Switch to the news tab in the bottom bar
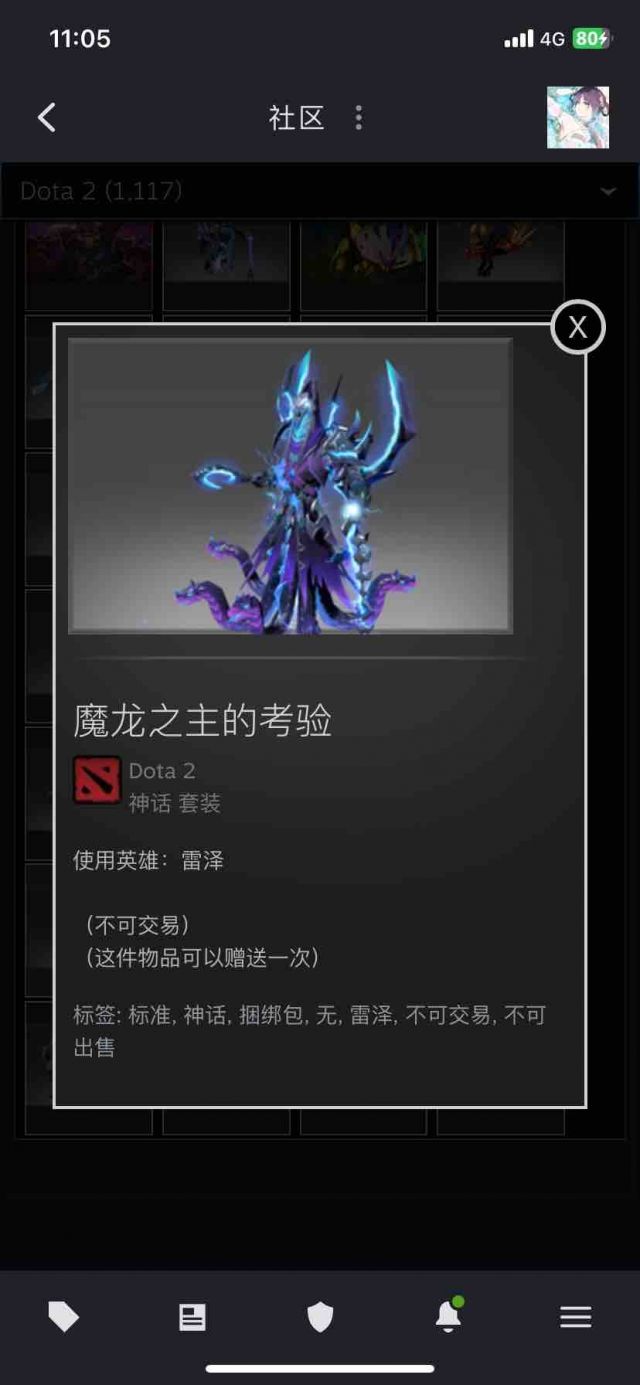 (x=192, y=1317)
